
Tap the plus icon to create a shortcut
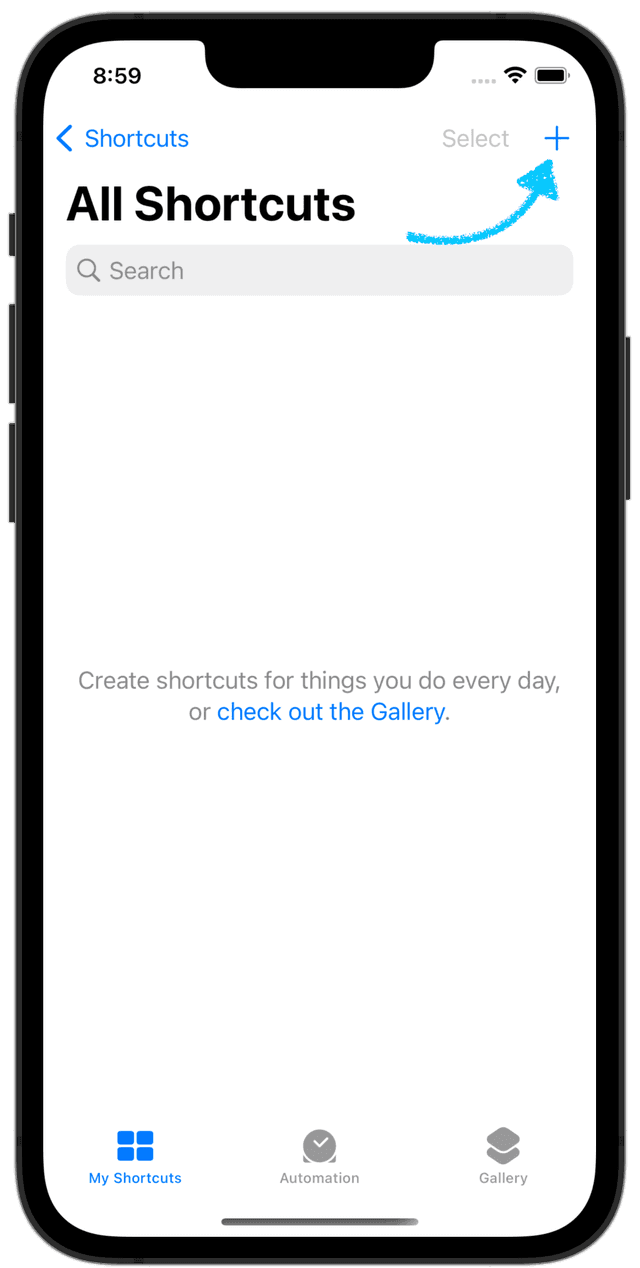pos(557,138)
